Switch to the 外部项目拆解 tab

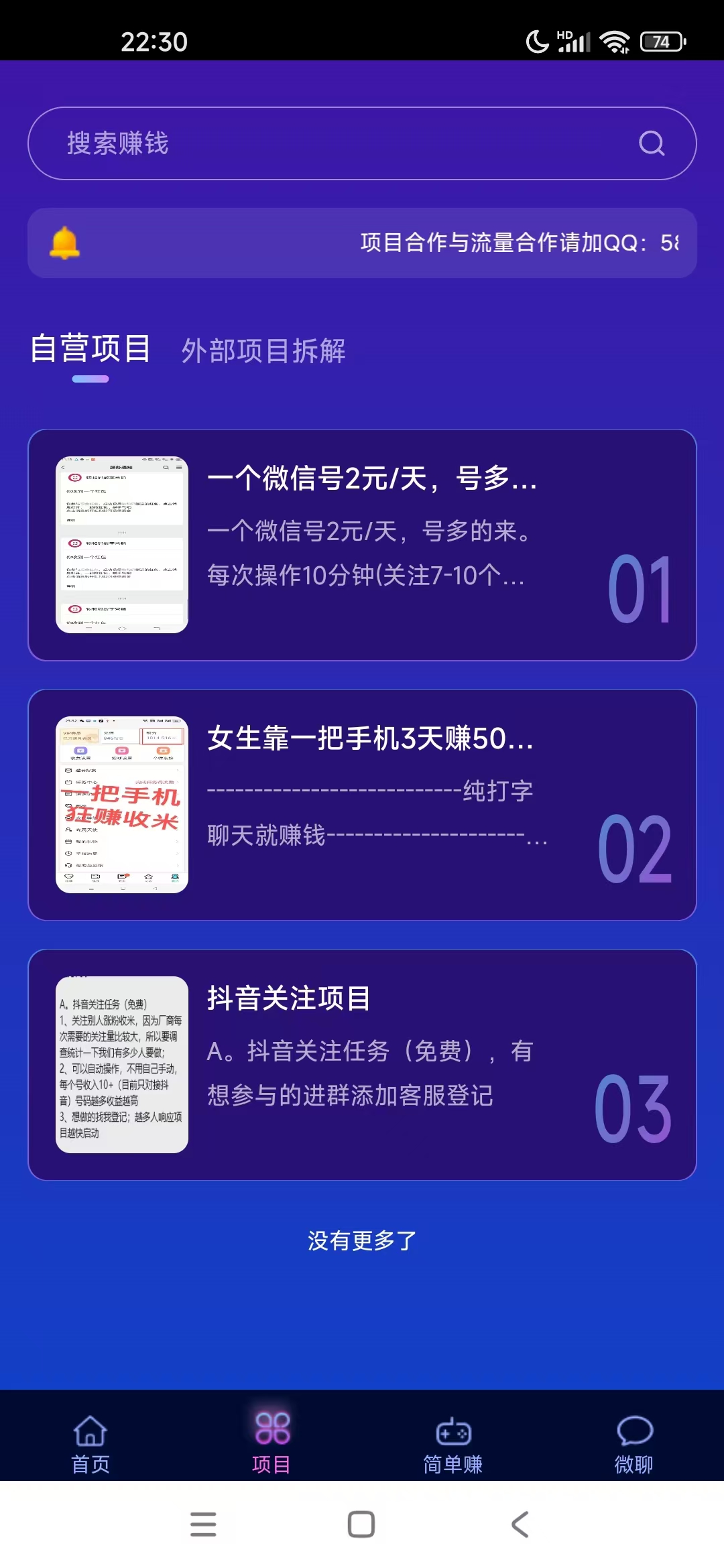click(263, 351)
